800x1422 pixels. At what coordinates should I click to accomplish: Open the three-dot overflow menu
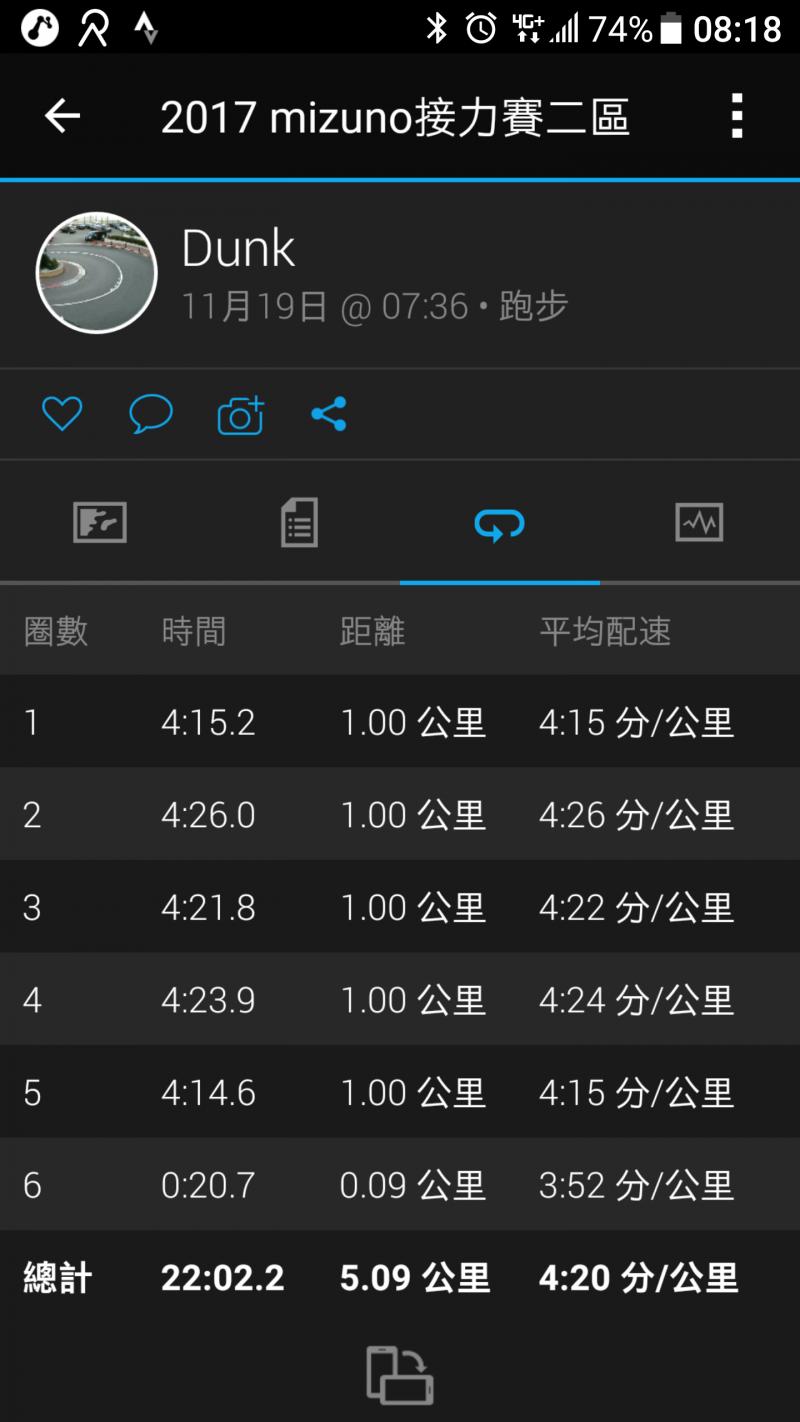[x=737, y=117]
